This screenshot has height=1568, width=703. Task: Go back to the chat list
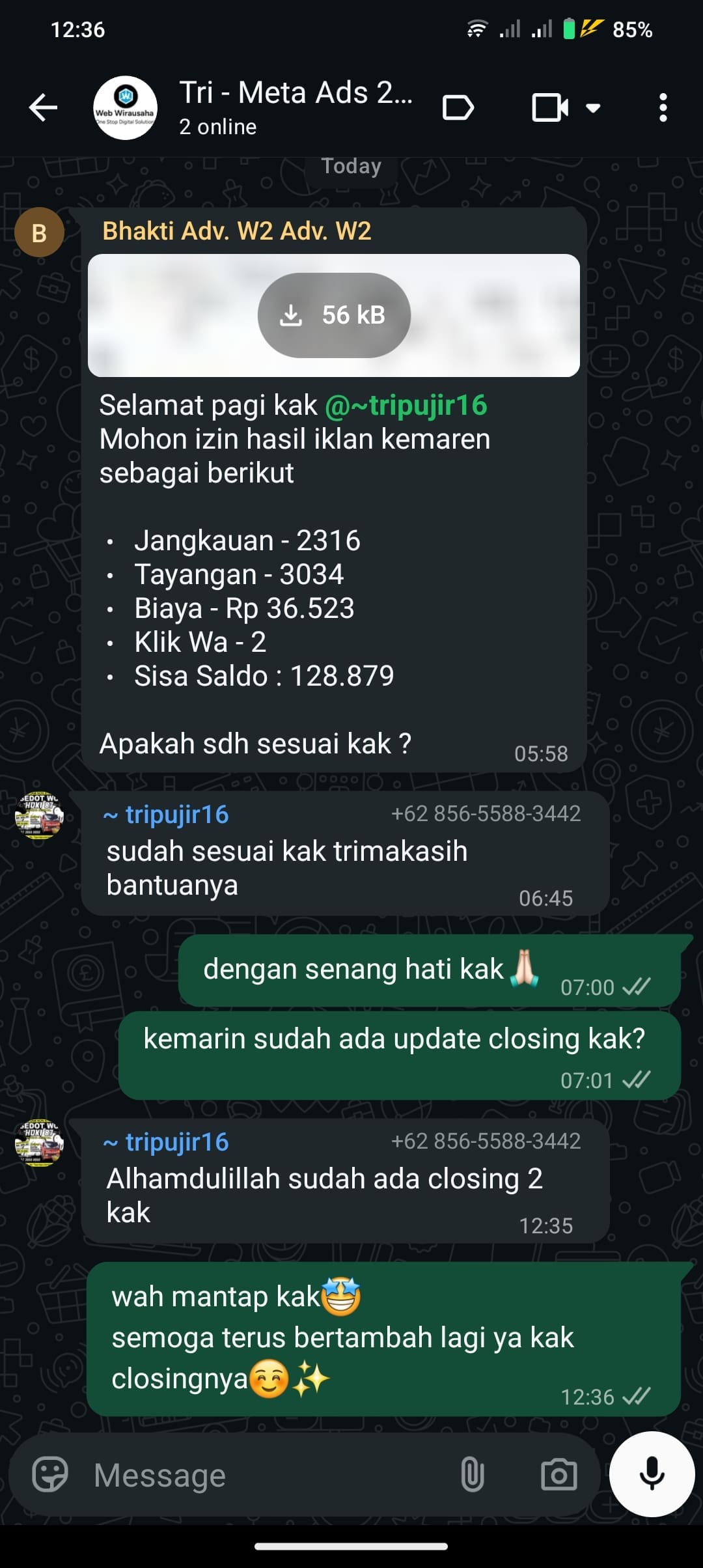click(43, 107)
